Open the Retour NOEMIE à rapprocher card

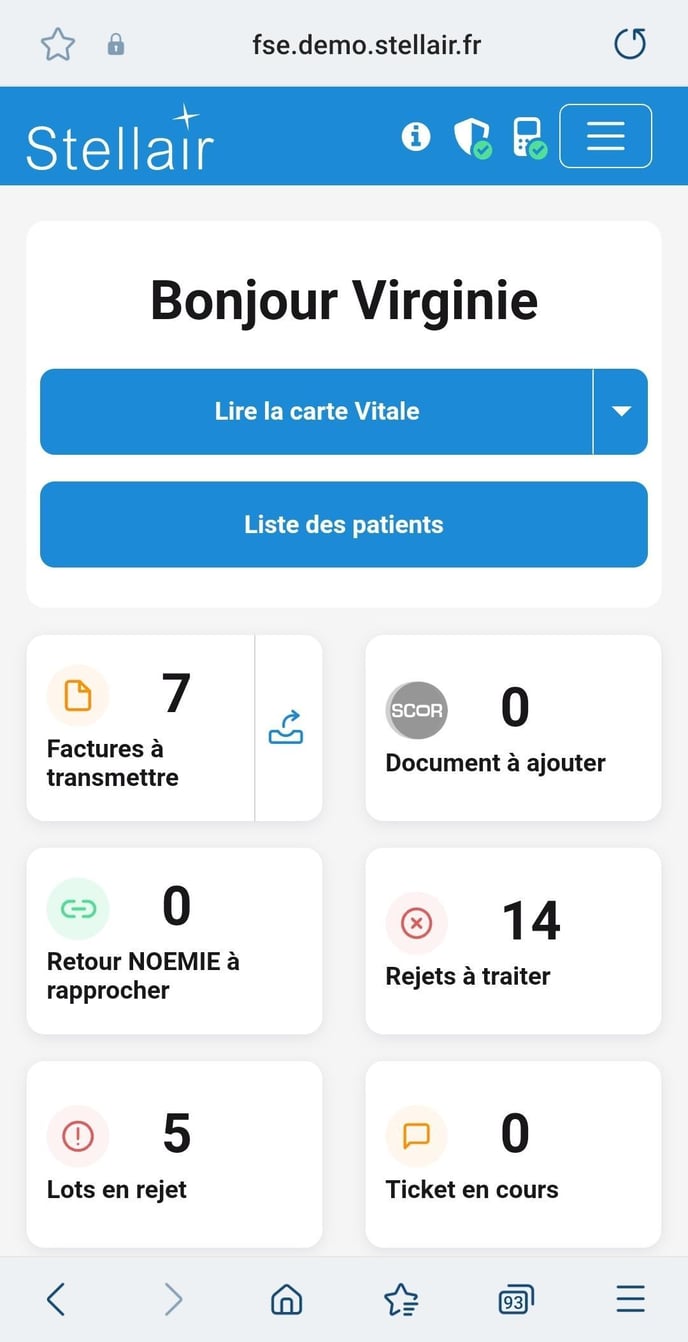(174, 941)
